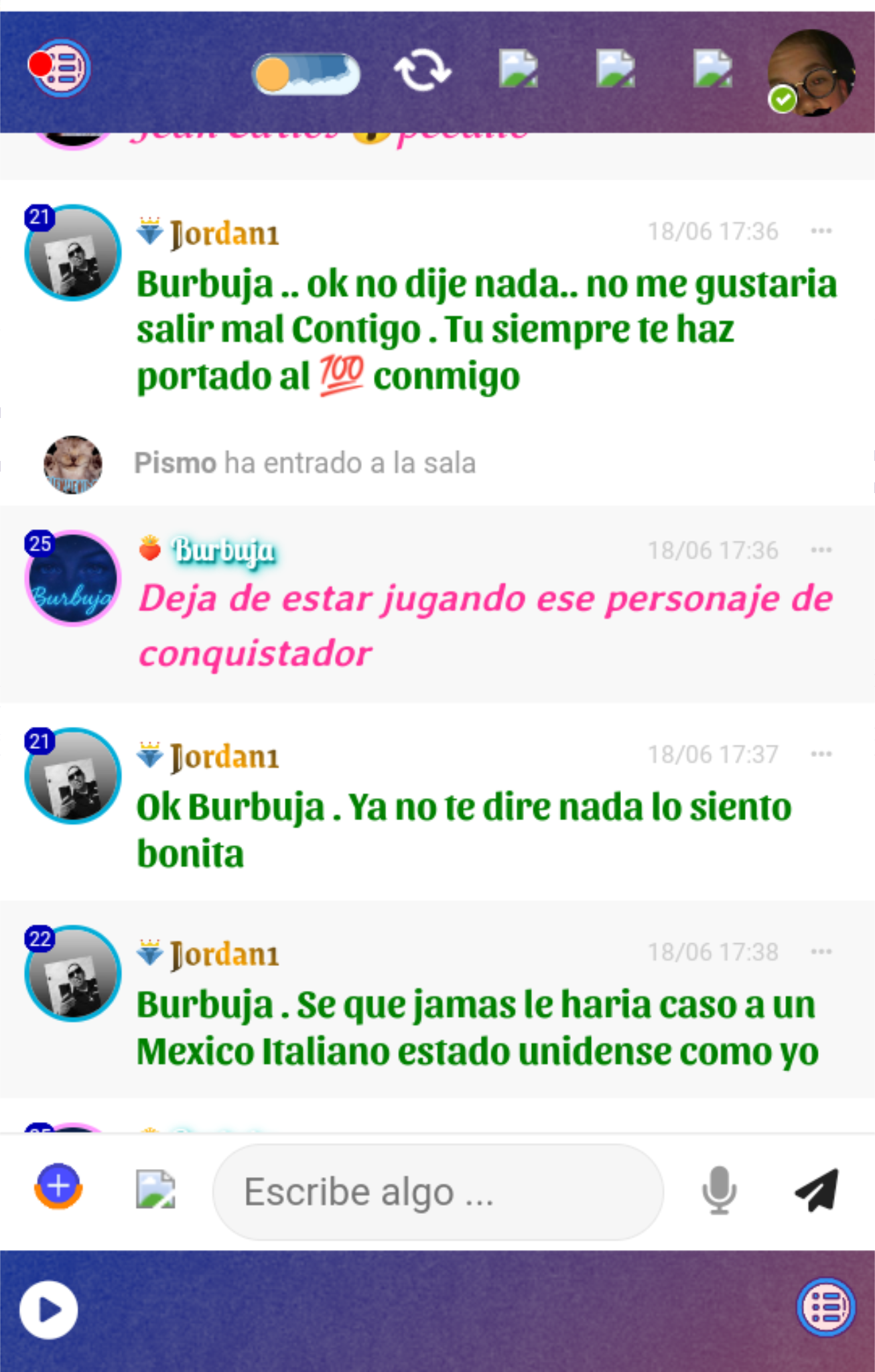Screen dimensions: 875x1372
Task: Tap Jordan1's username on the 17:38 message
Action: [x=224, y=954]
